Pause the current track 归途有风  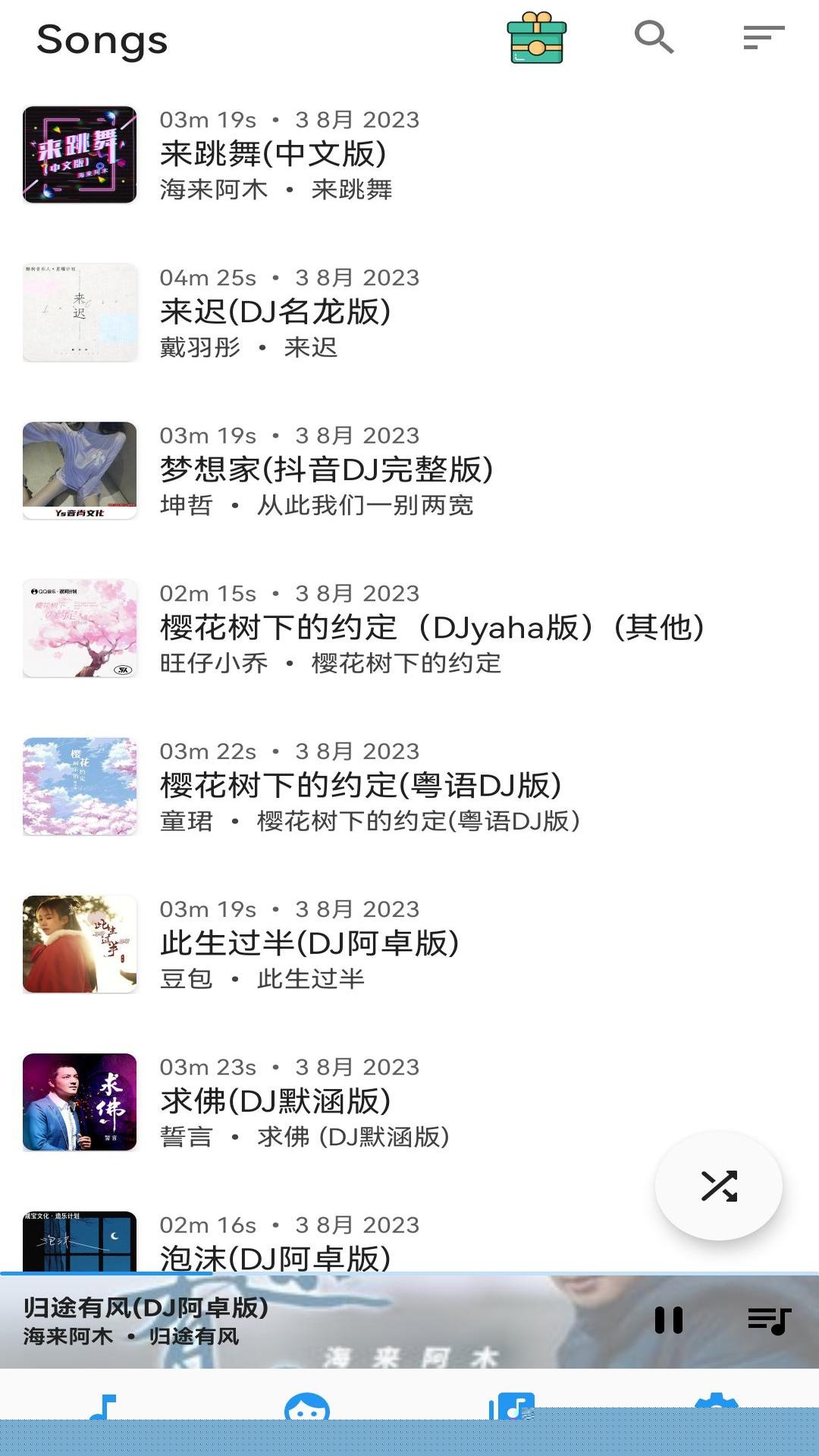tap(669, 1320)
